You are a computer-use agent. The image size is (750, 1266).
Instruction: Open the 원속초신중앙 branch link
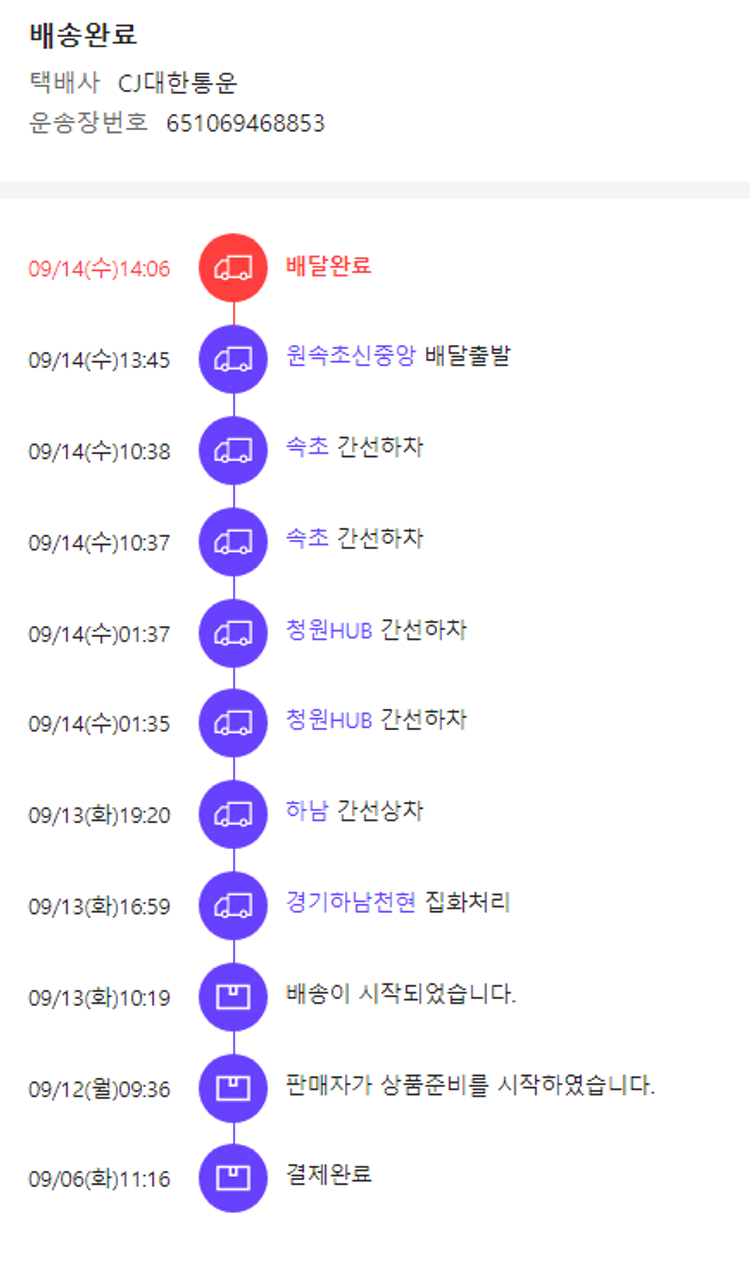click(x=350, y=356)
